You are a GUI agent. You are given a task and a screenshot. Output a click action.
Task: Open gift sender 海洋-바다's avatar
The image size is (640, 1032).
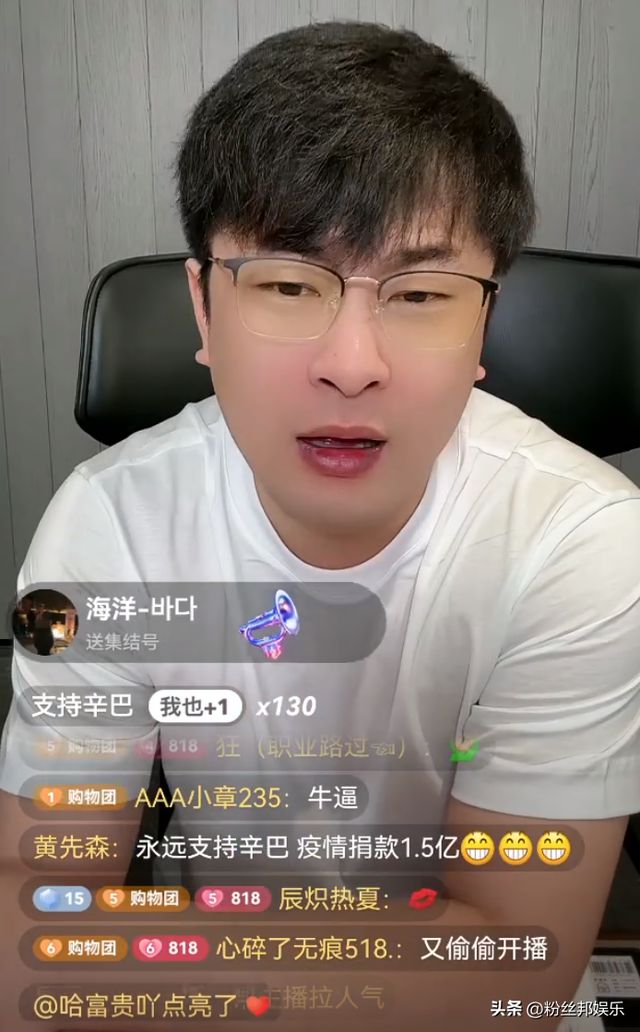[45, 622]
